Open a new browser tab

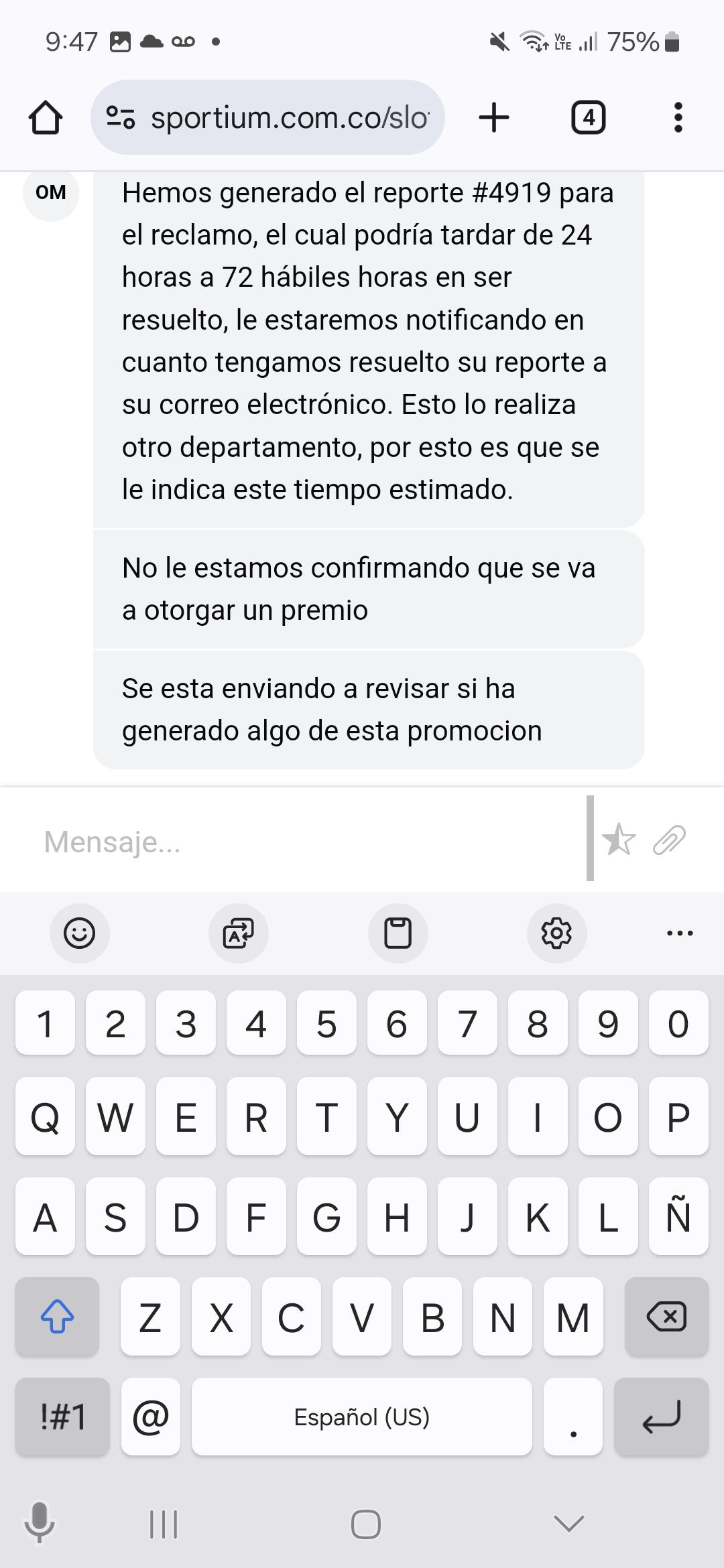pos(494,118)
